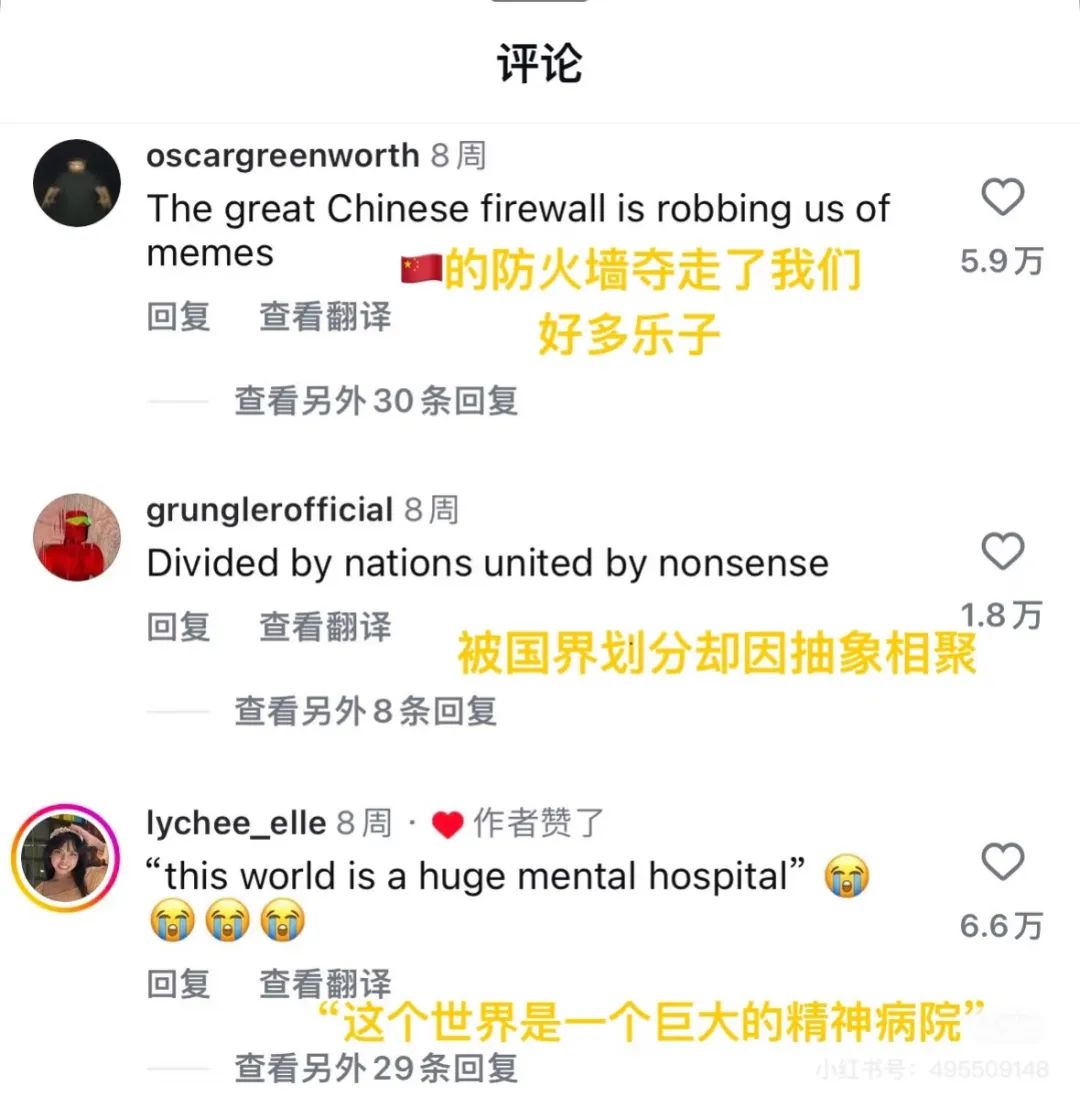See translation of oscargreenworth's comment
The height and width of the screenshot is (1107, 1080).
click(325, 317)
